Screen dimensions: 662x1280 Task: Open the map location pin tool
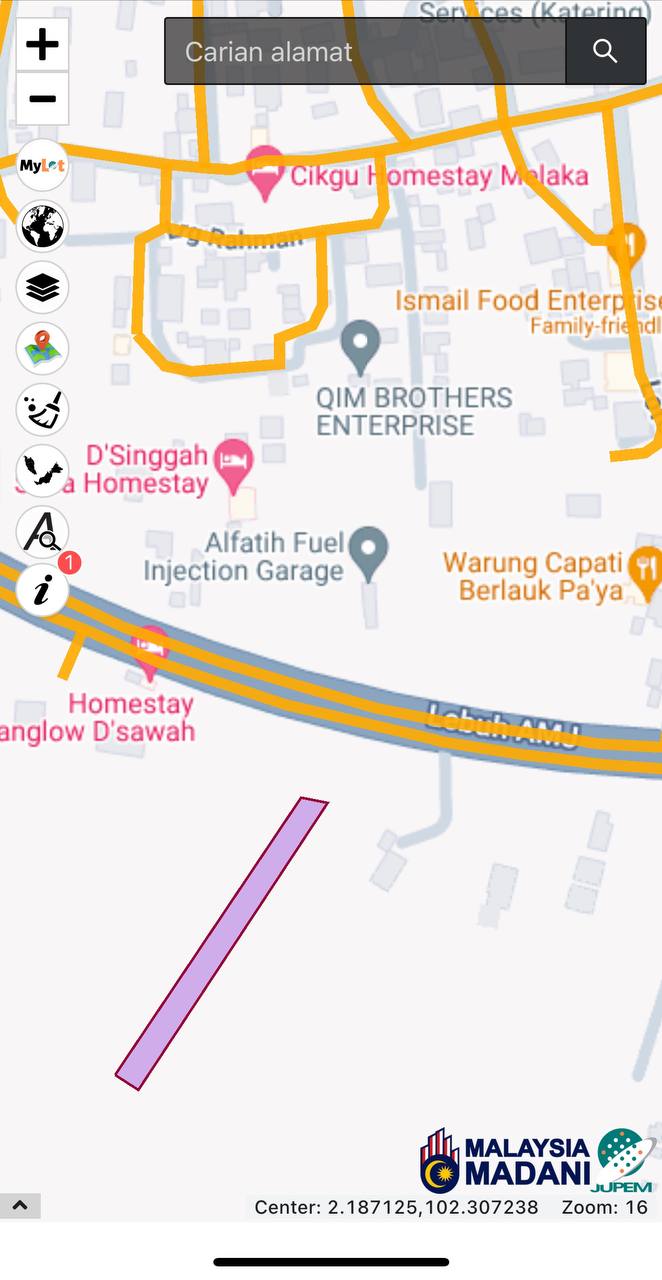42,349
